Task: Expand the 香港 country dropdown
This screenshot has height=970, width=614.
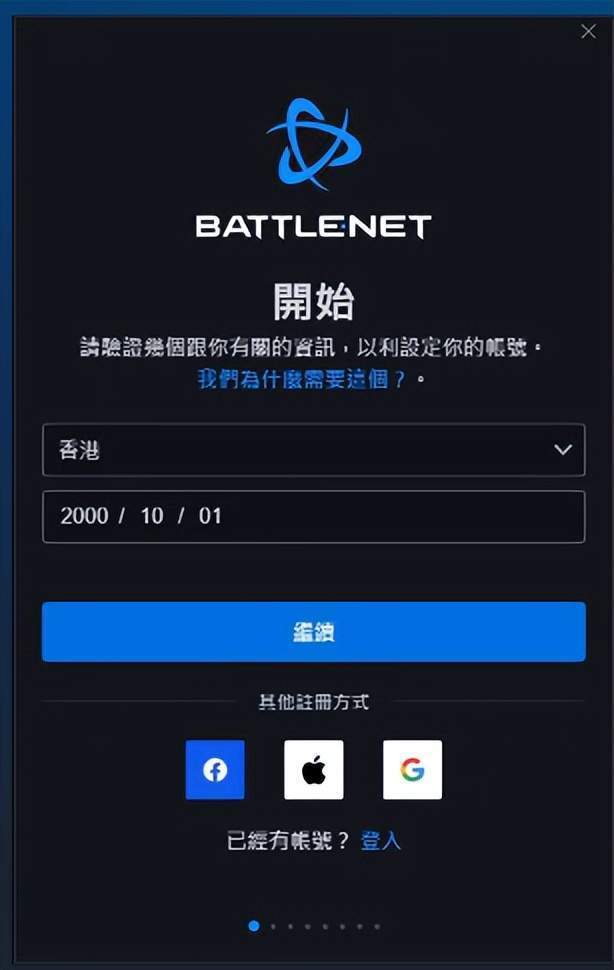Action: pos(313,450)
